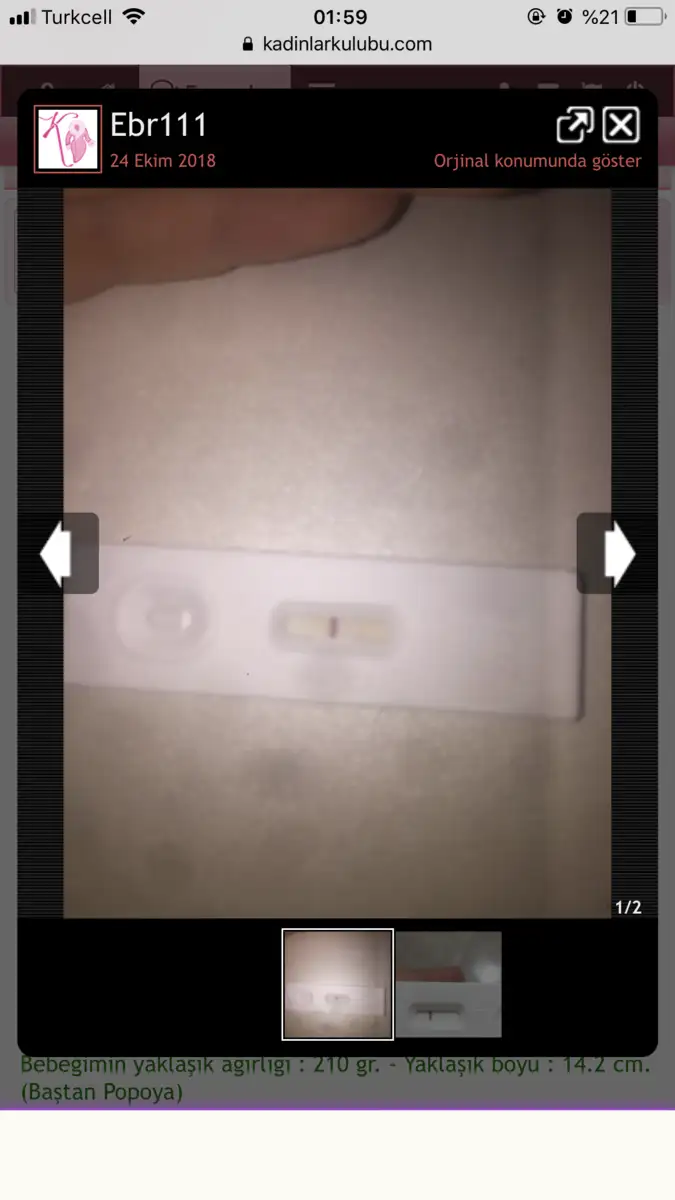Select the first thumbnail image
Viewport: 675px width, 1200px height.
point(337,984)
